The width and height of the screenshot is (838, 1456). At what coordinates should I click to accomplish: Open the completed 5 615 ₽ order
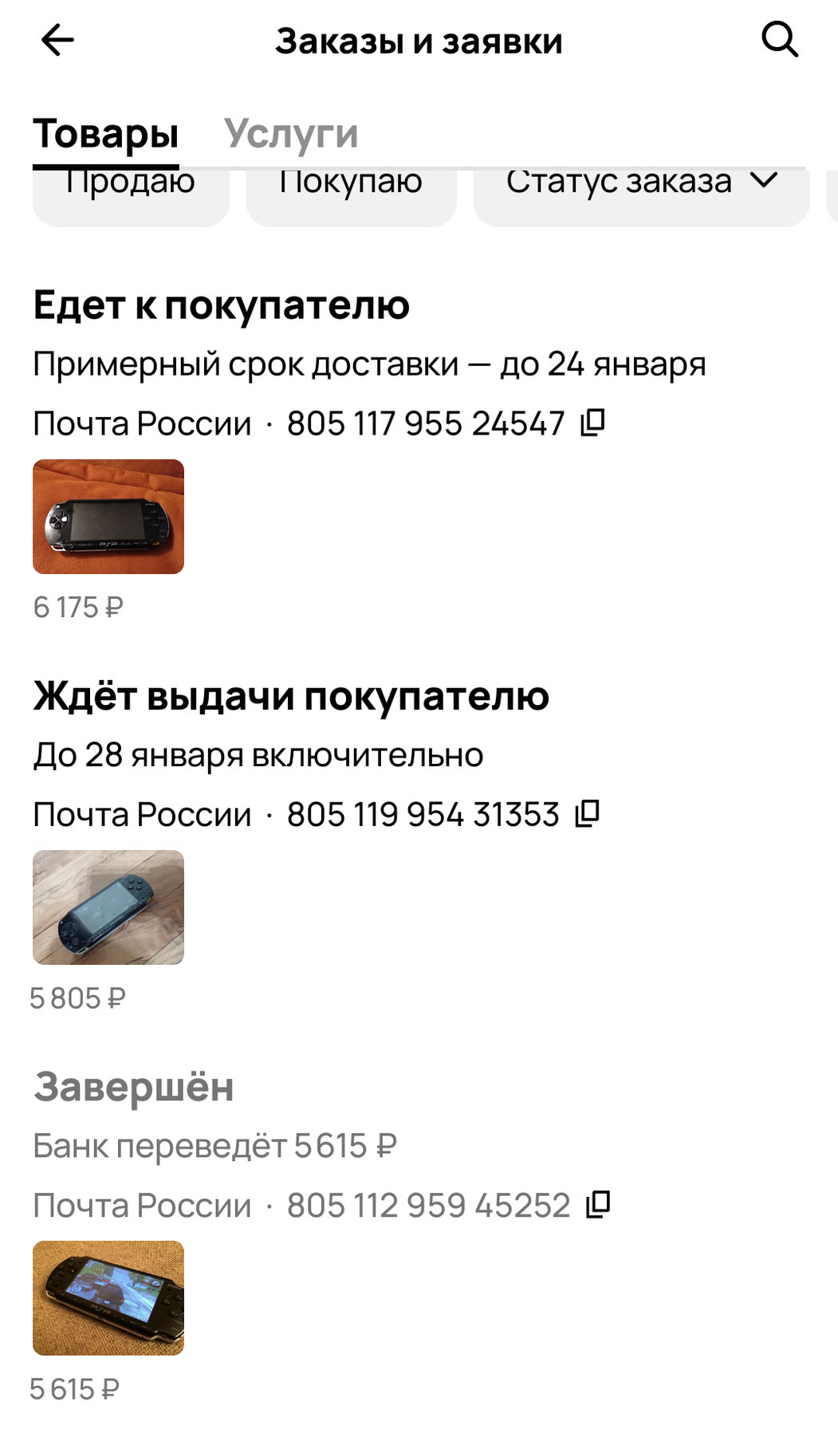point(108,1298)
